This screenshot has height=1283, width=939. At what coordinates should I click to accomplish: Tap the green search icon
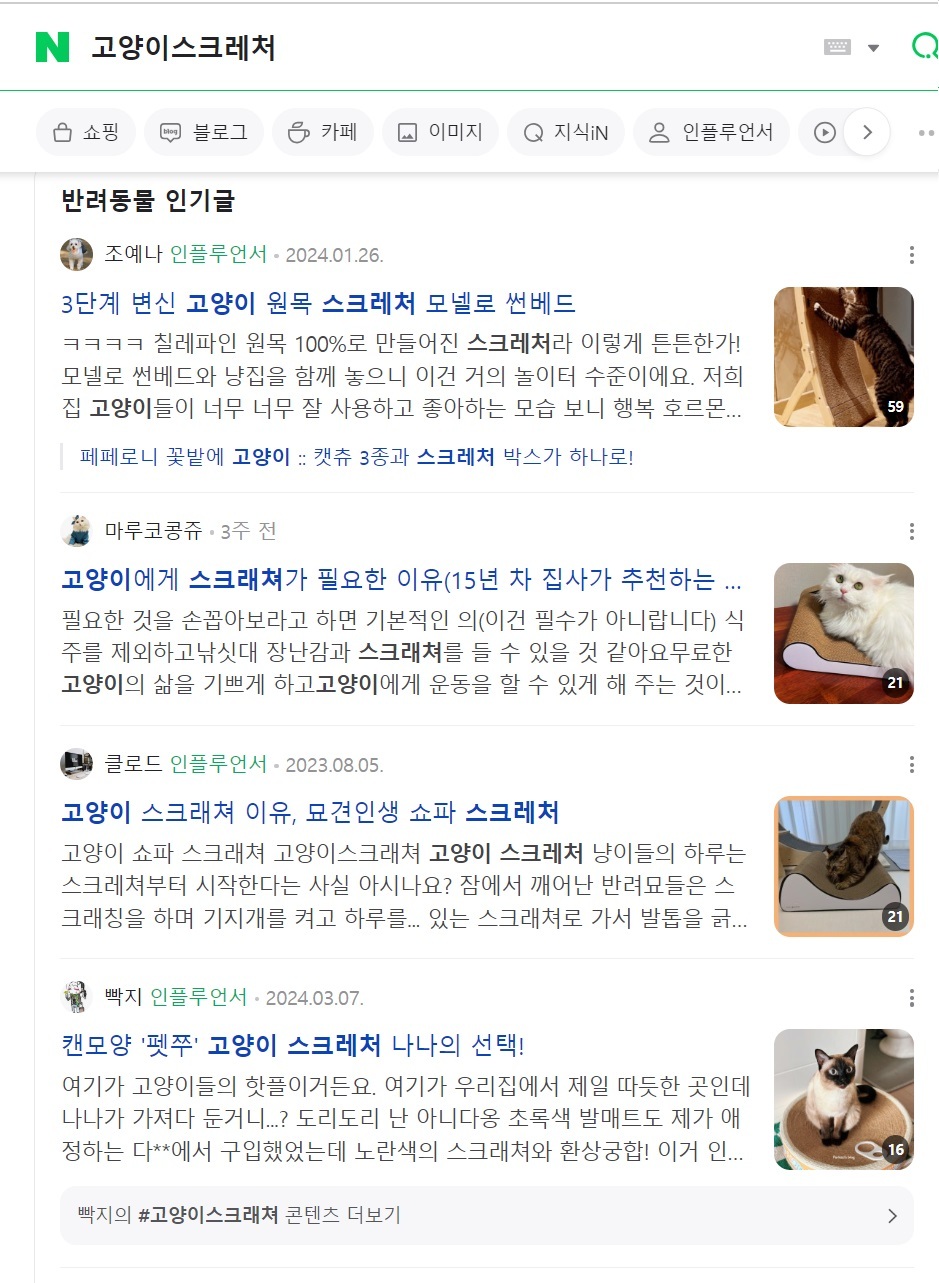coord(924,47)
